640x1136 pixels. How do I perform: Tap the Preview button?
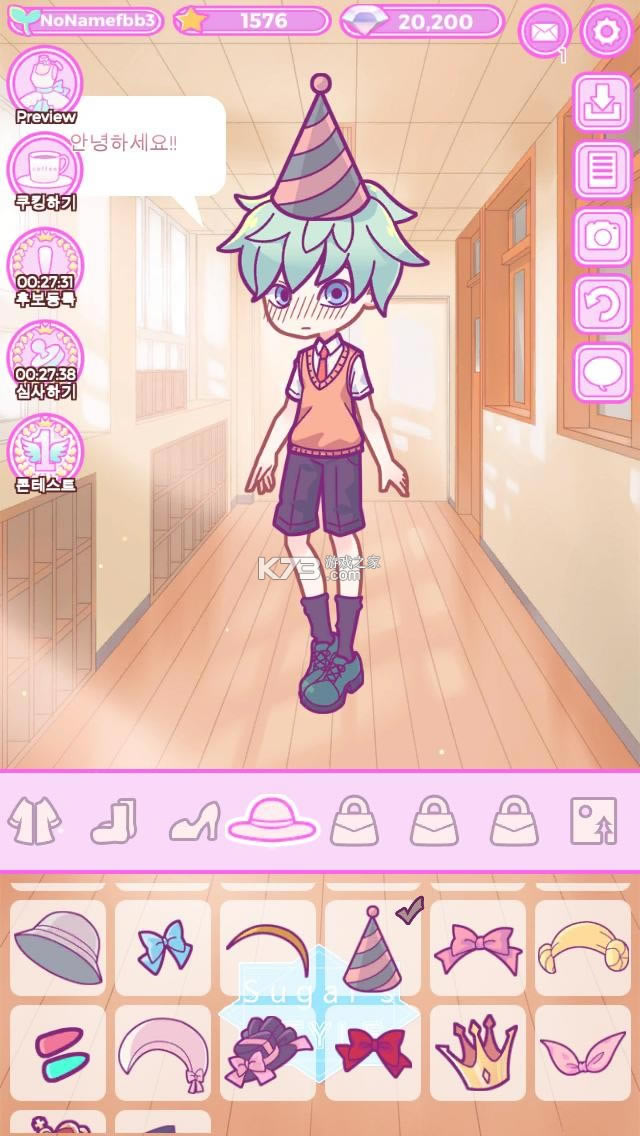45,84
